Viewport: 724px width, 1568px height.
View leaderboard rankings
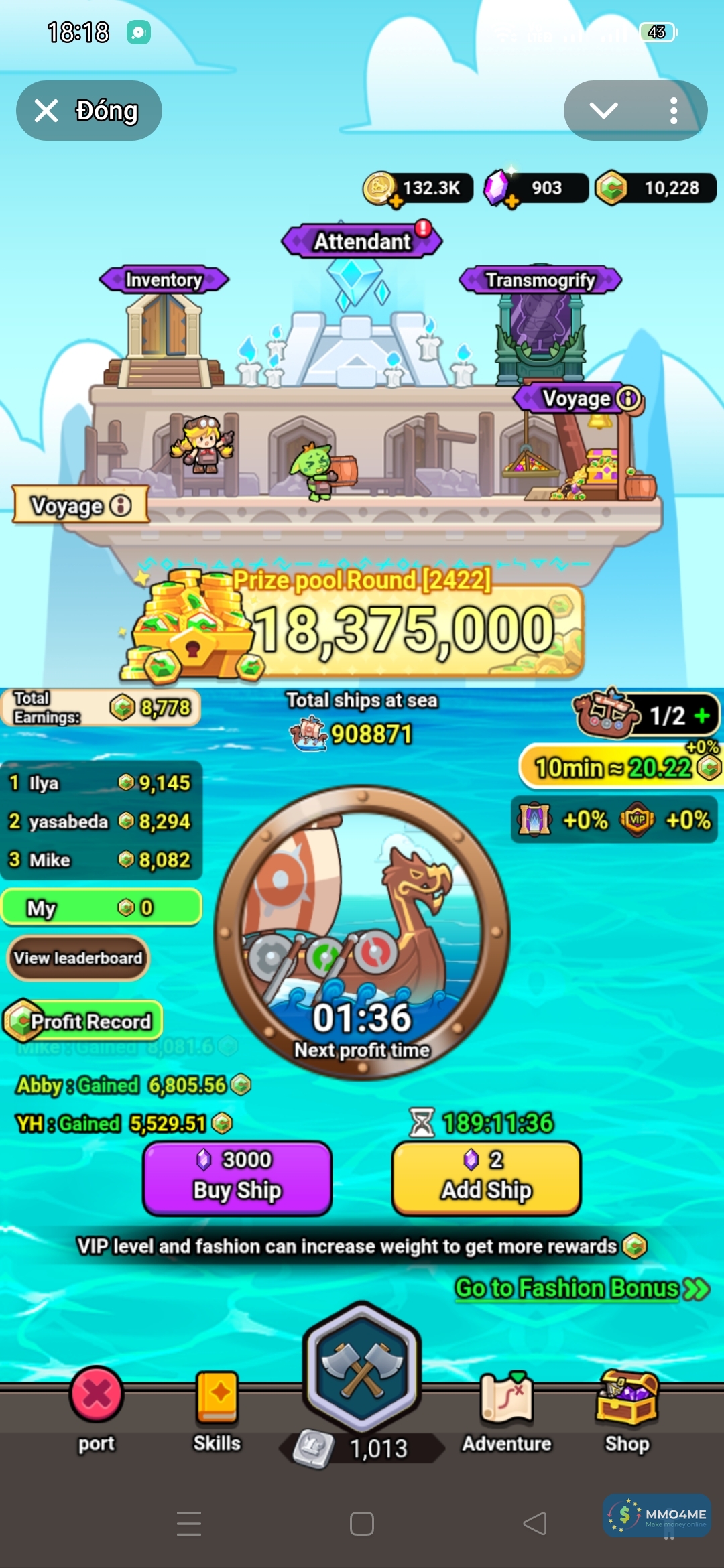pos(78,958)
